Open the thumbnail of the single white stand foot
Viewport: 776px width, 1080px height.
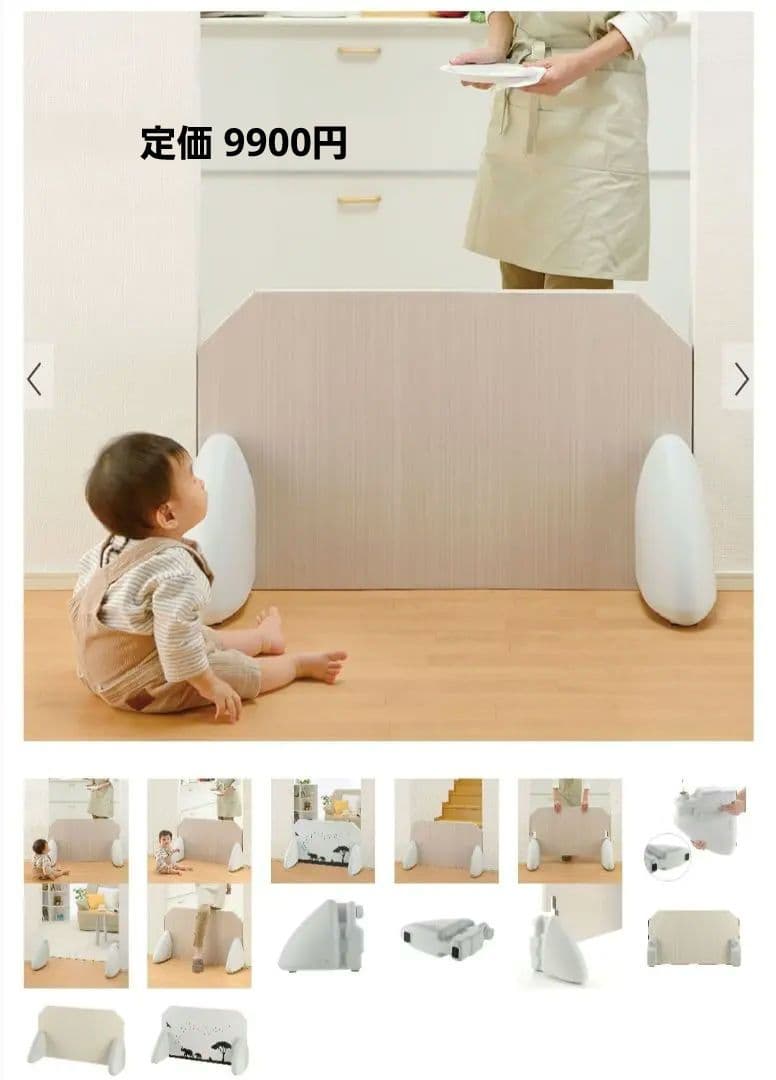coord(322,935)
